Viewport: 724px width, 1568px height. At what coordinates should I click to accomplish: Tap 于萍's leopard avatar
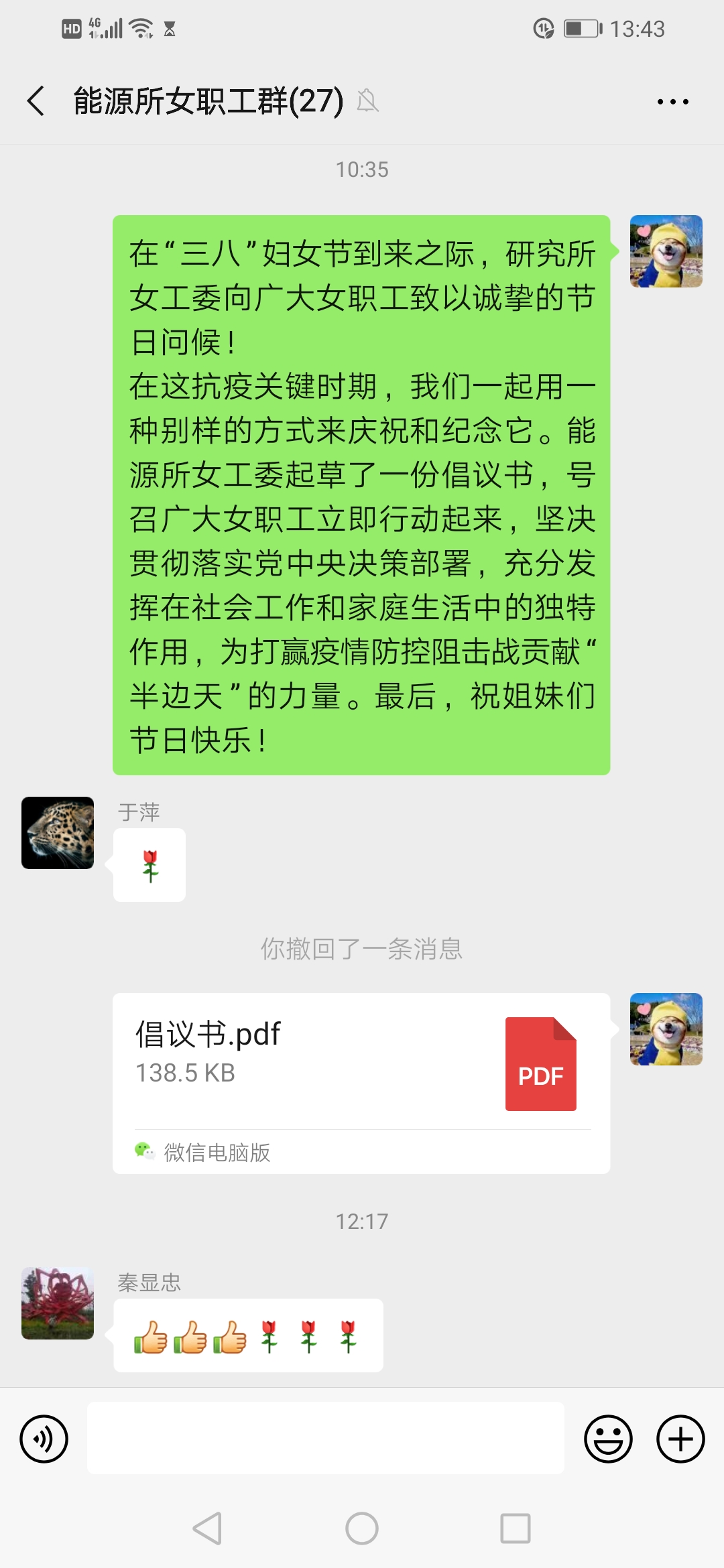(x=58, y=833)
